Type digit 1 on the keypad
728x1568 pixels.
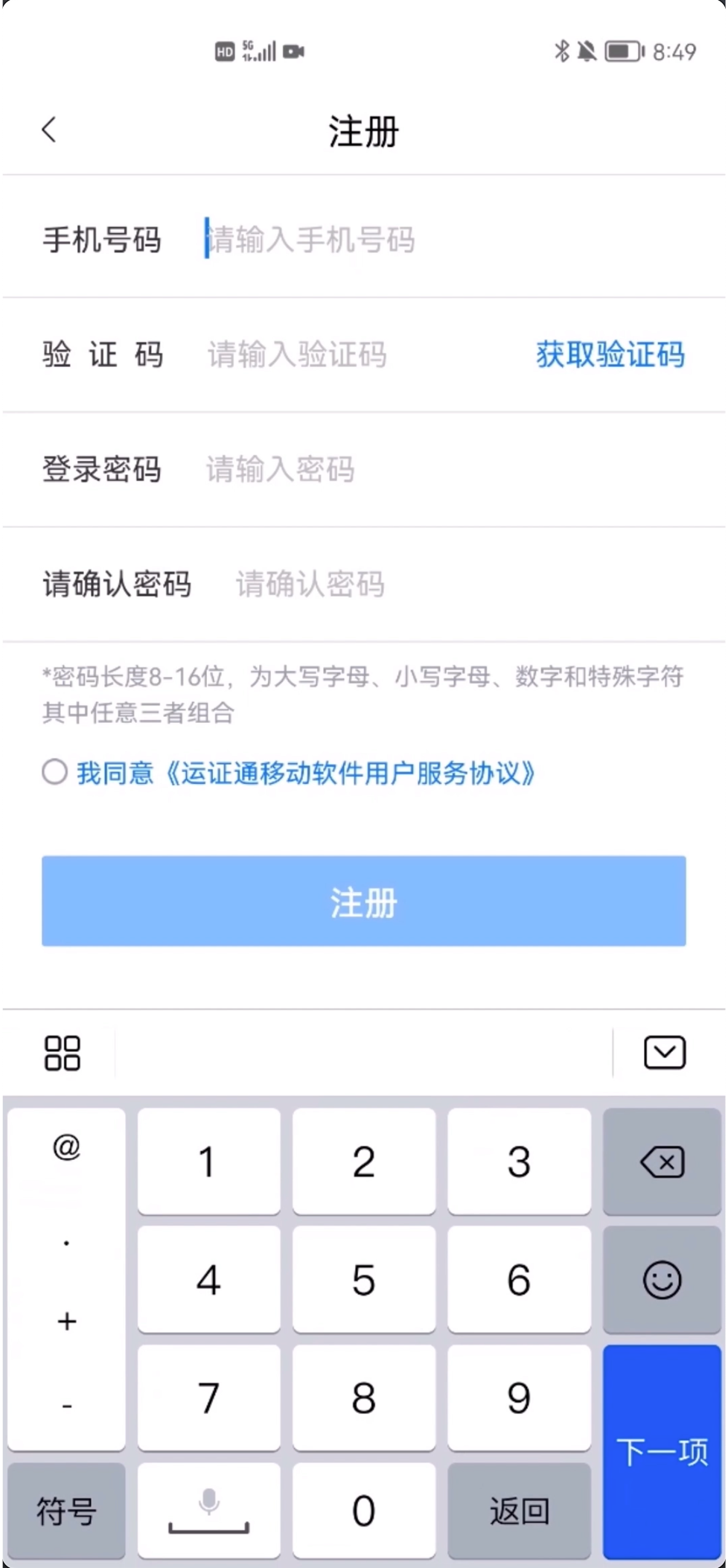[x=208, y=1161]
